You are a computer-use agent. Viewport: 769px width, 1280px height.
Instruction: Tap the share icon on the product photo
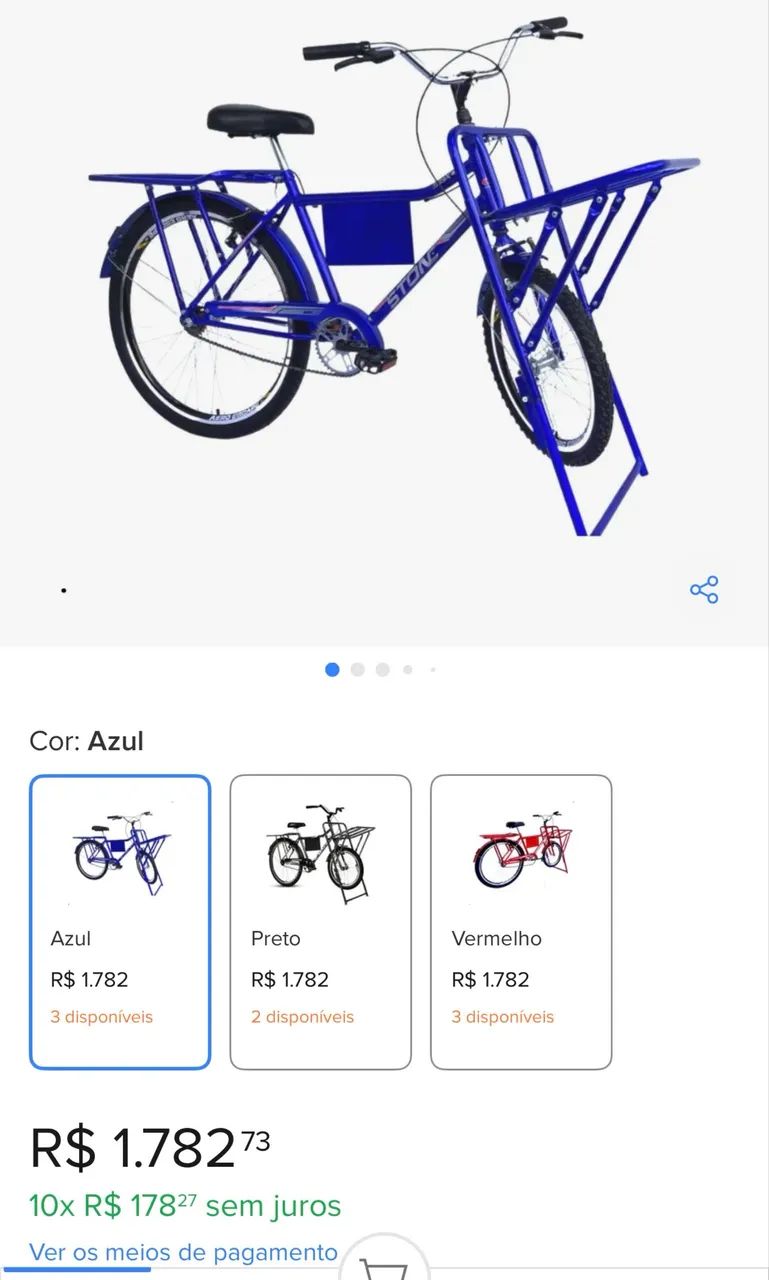point(705,590)
